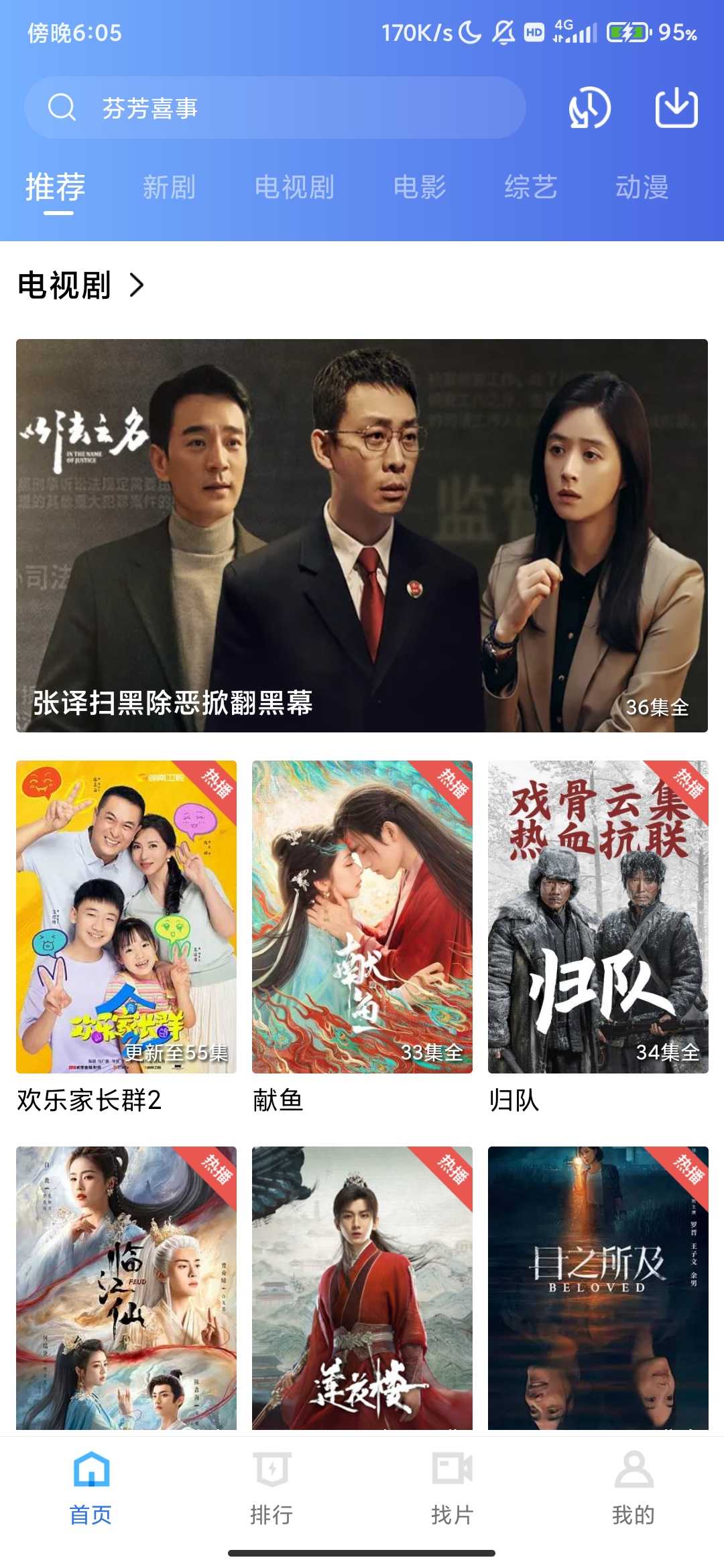Open the drama 献鱼
724x1568 pixels.
pyautogui.click(x=362, y=917)
